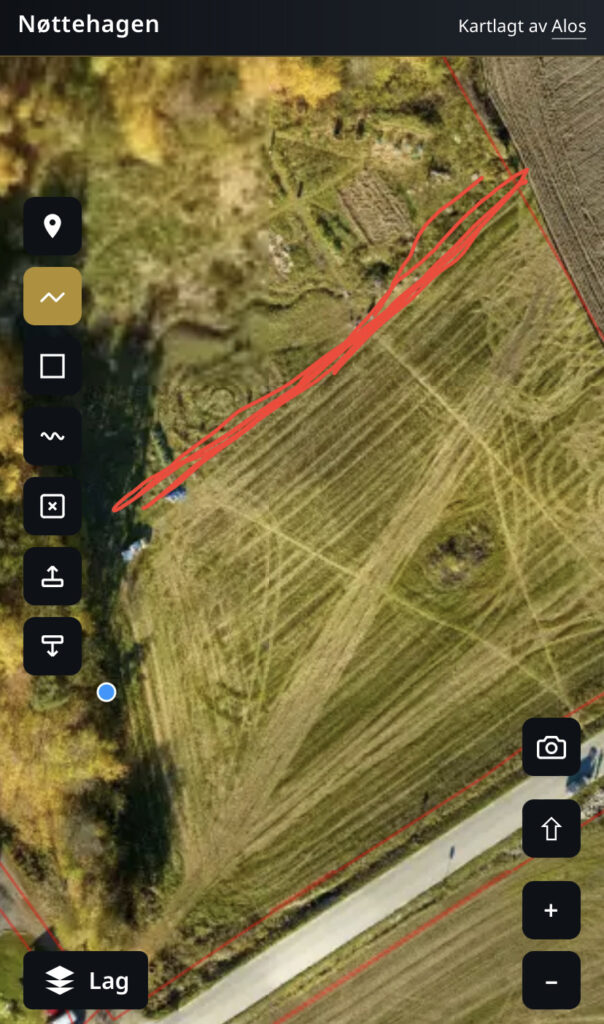The width and height of the screenshot is (604, 1024).
Task: Select the line drawing tool
Action: [x=52, y=296]
